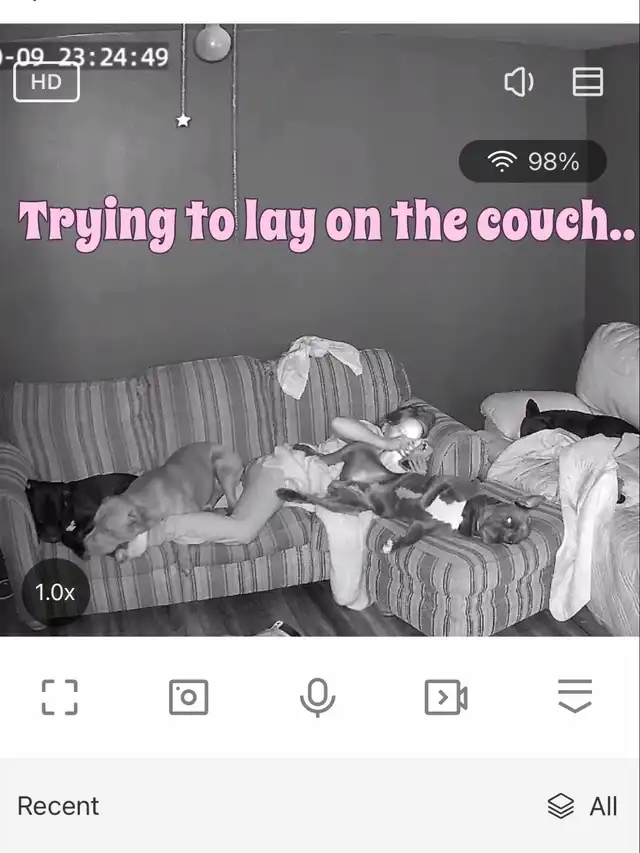The width and height of the screenshot is (640, 853).
Task: Start recording the live video
Action: 446,696
